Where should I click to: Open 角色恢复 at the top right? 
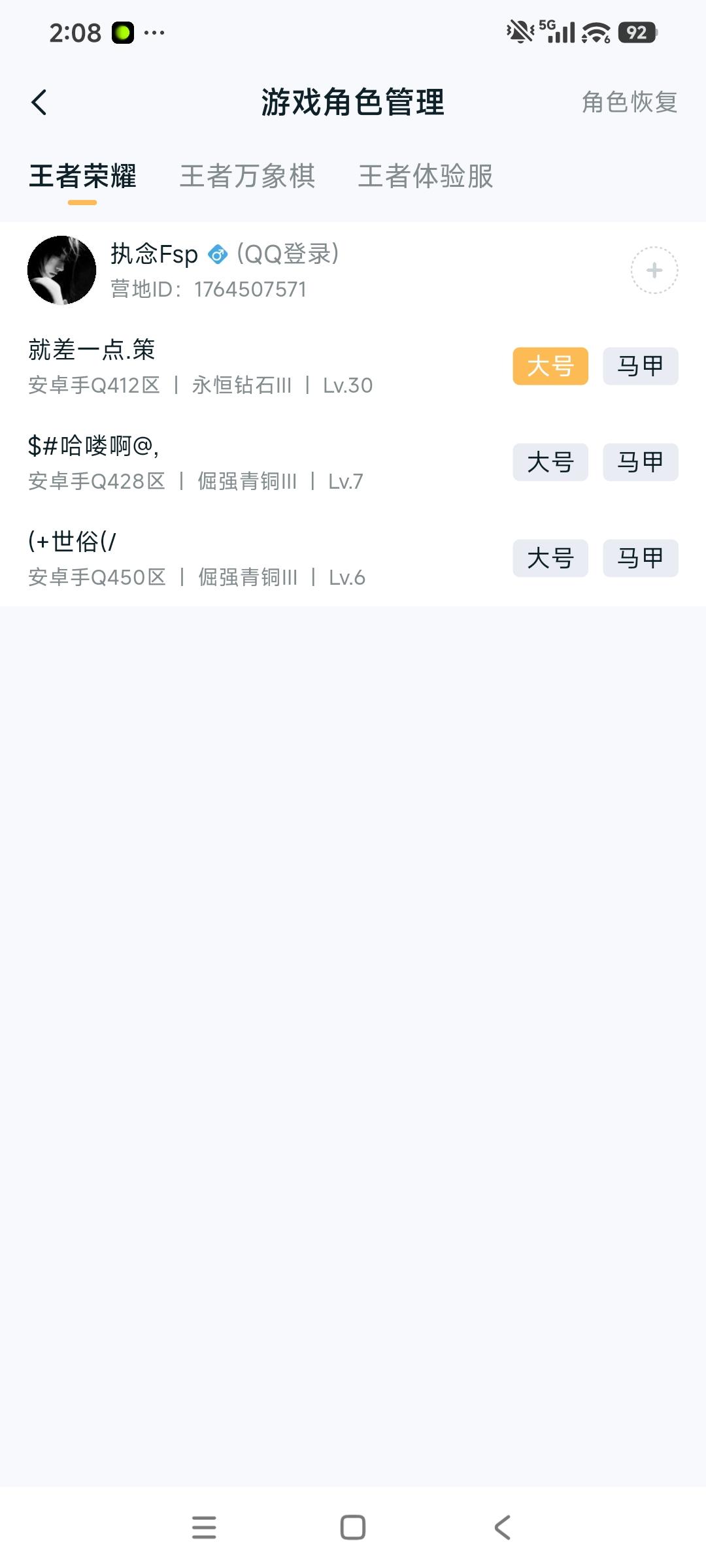click(628, 103)
